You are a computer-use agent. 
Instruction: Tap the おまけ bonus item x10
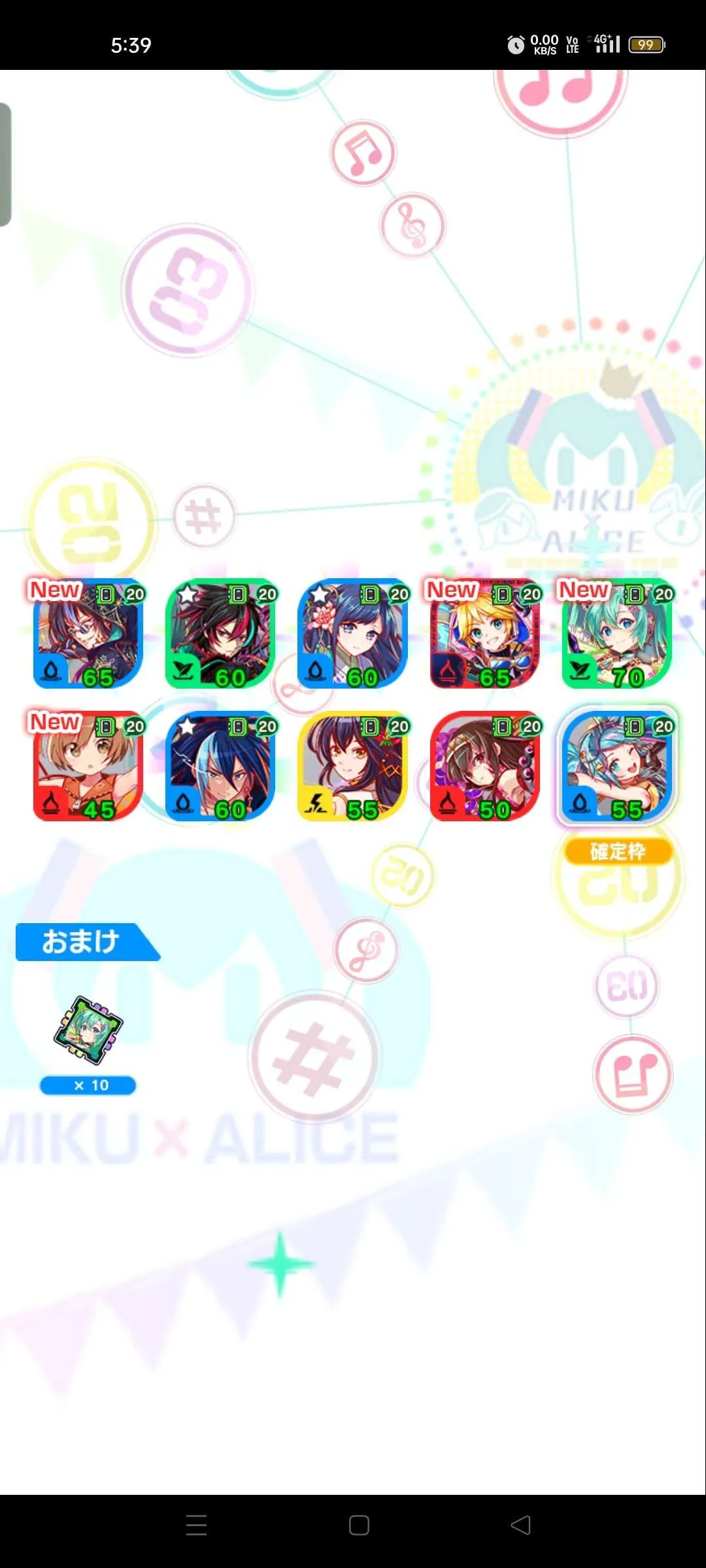[88, 1031]
